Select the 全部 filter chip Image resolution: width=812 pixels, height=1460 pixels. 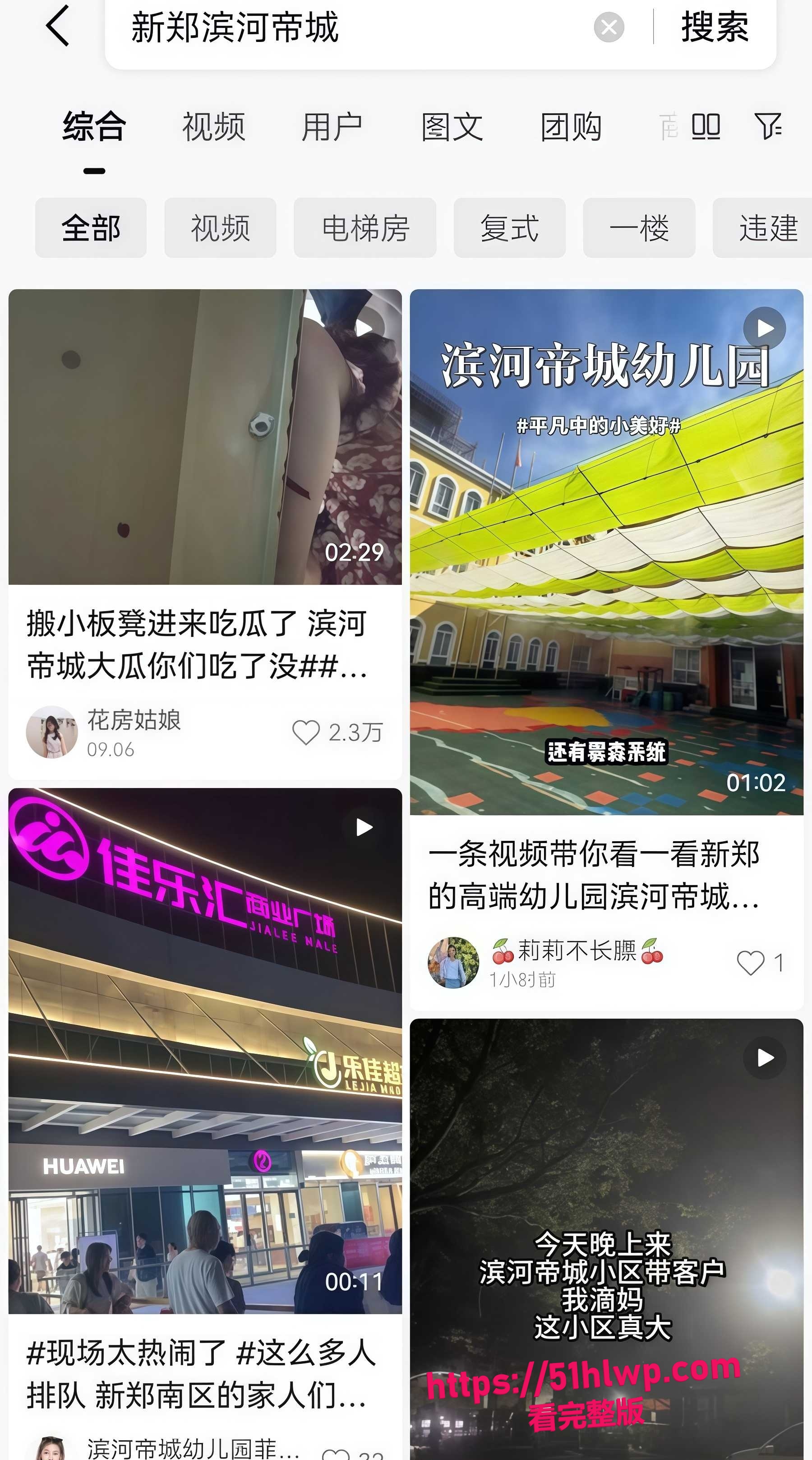point(91,228)
